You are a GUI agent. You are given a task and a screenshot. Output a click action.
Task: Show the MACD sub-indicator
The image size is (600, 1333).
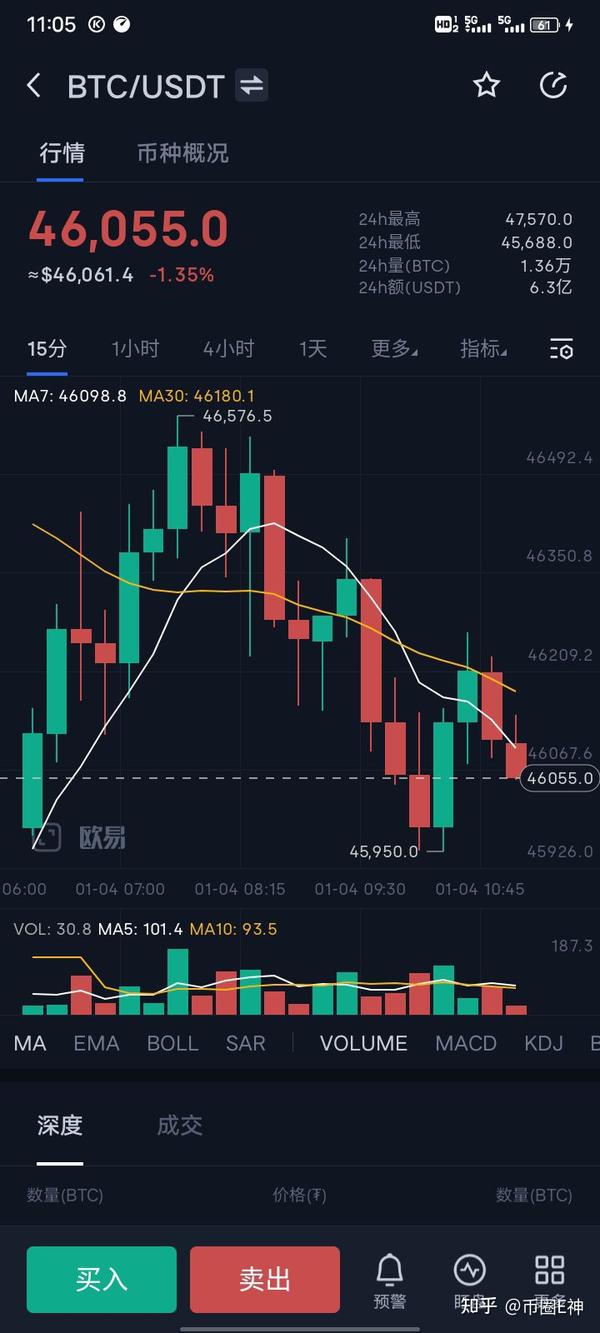point(466,1043)
